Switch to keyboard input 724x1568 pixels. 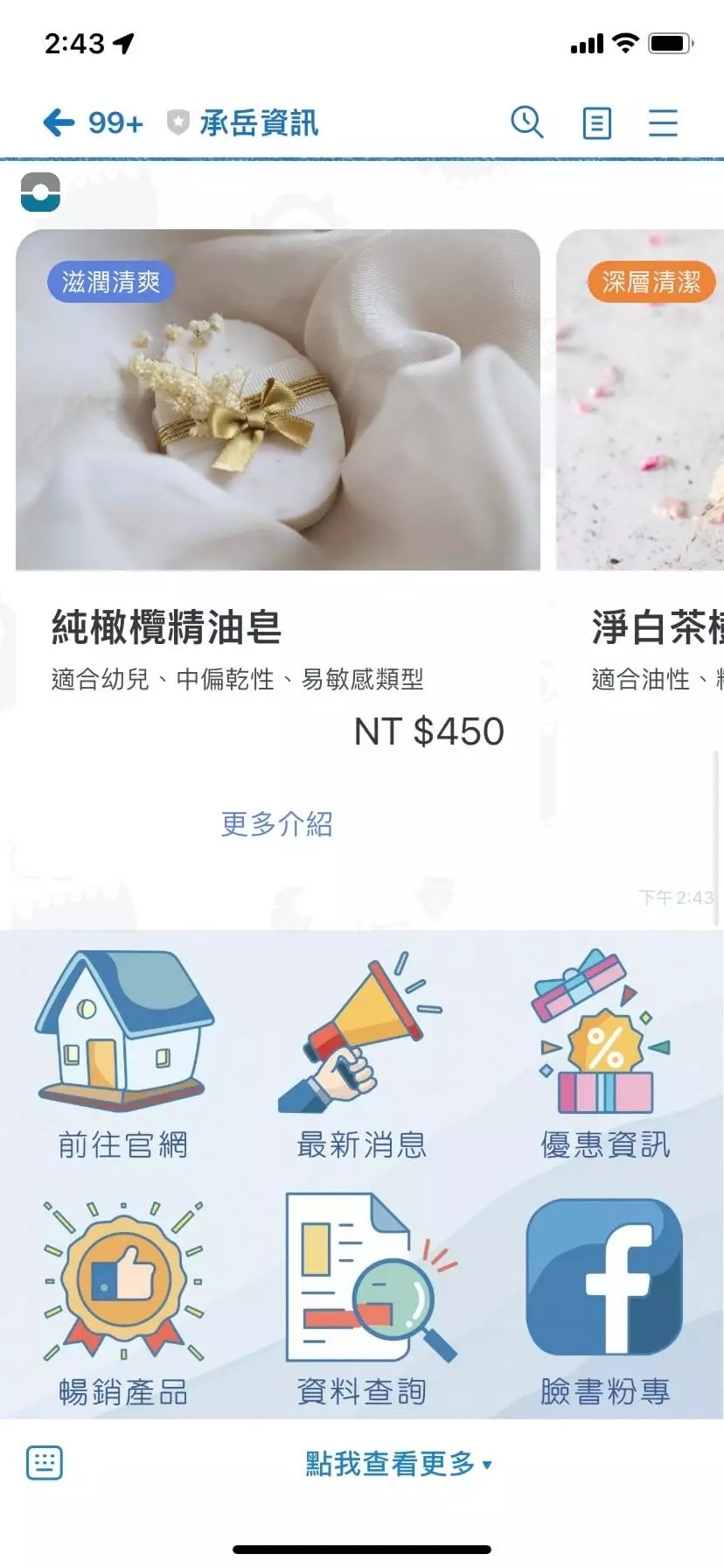45,1463
